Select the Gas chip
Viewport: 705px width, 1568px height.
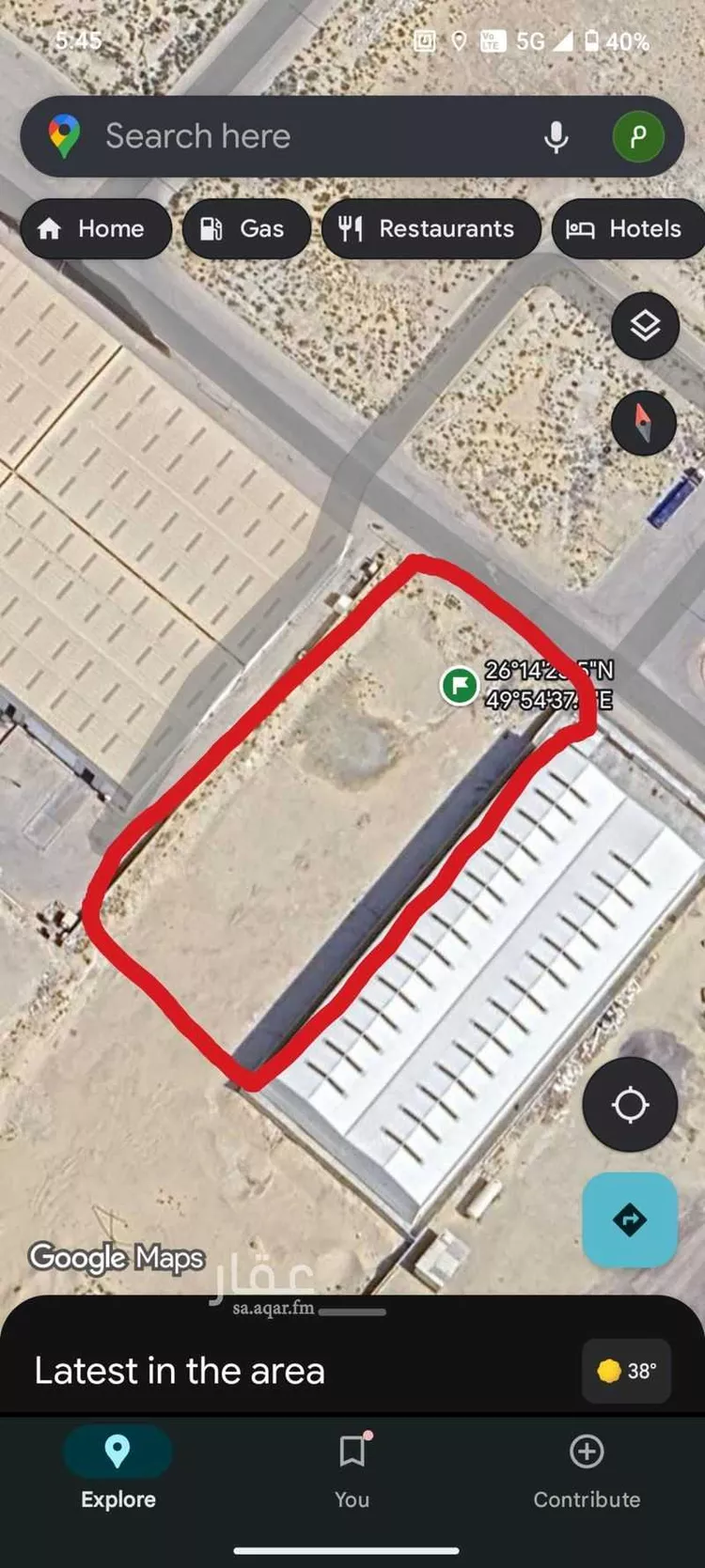point(245,228)
